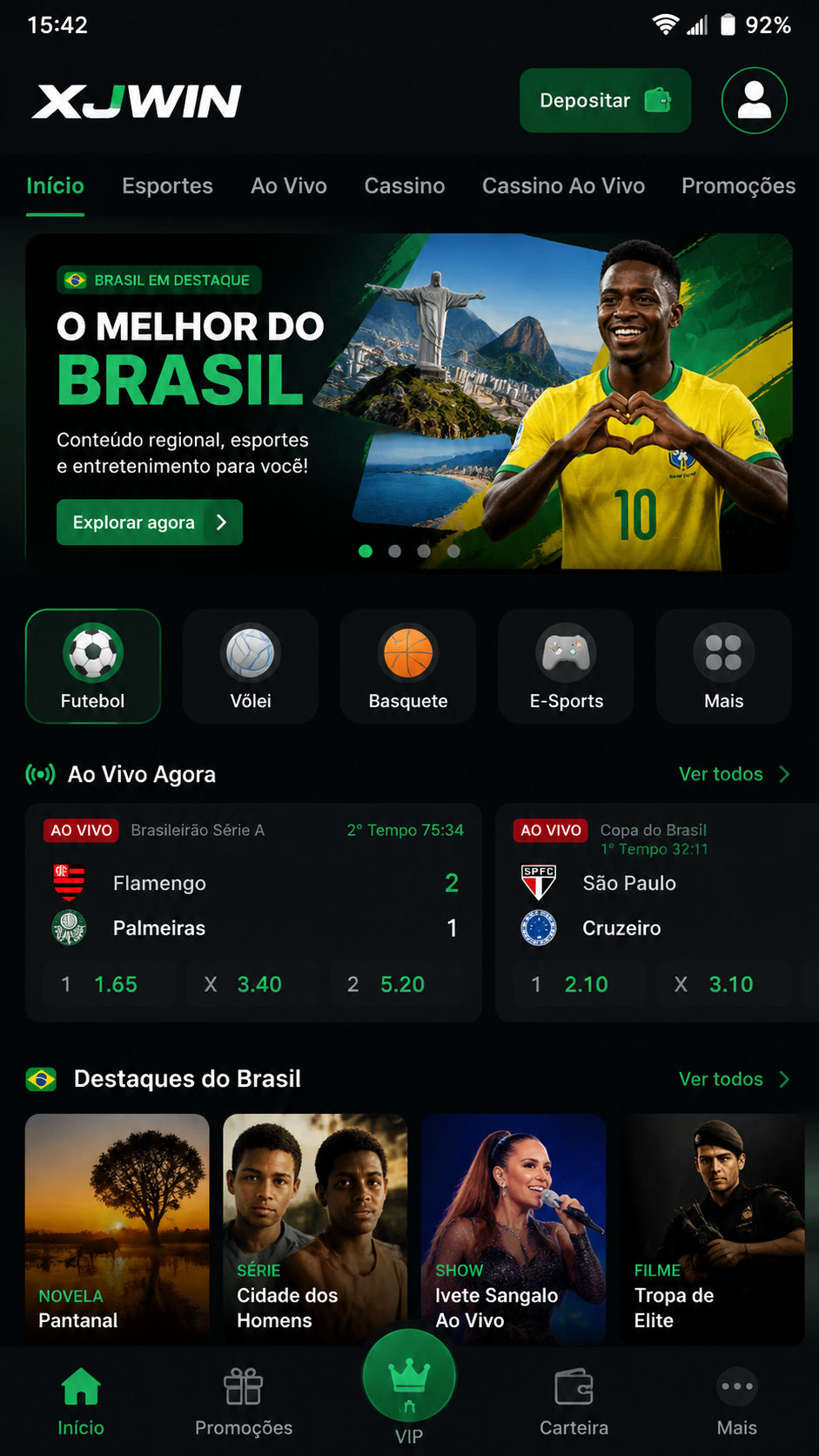View all under Ao Vivo Agora
The width and height of the screenshot is (819, 1456).
pos(734,774)
